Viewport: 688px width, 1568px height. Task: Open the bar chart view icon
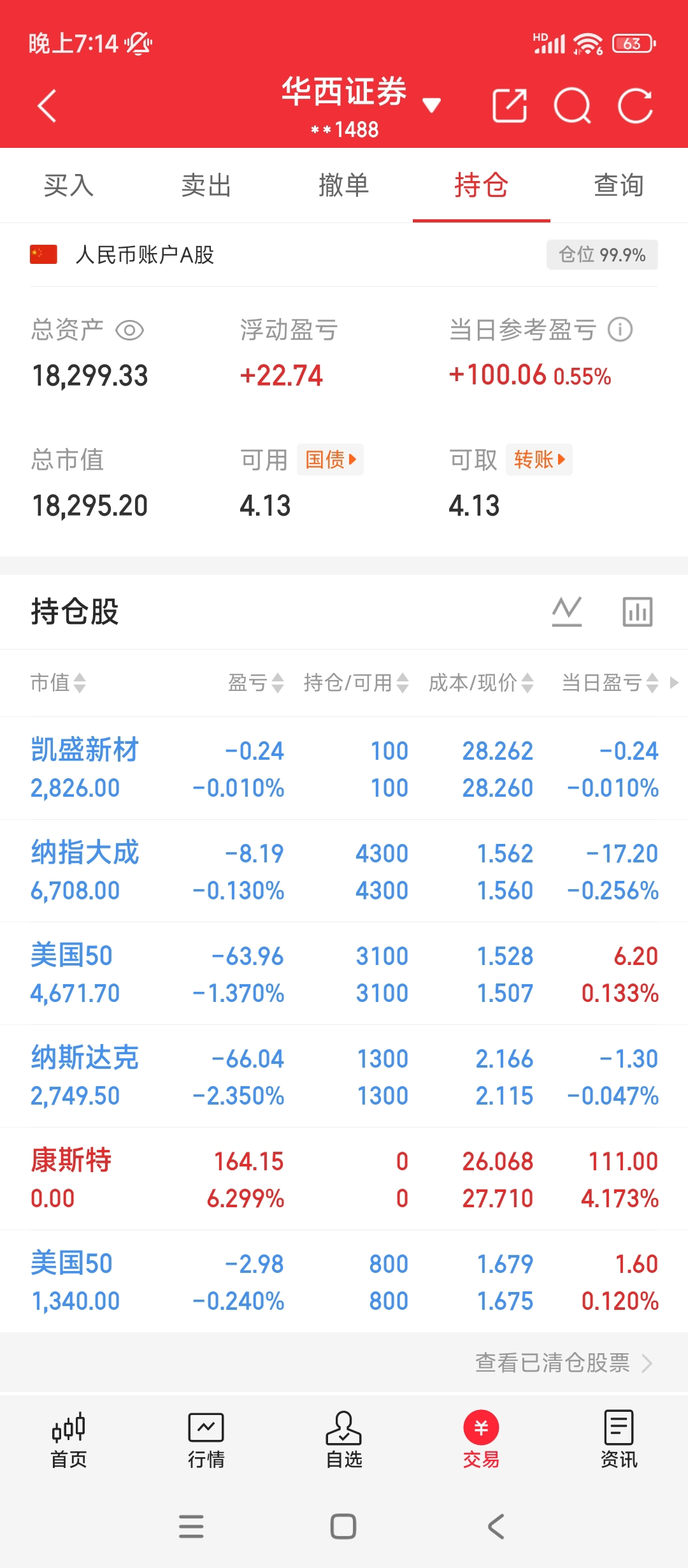click(x=637, y=612)
